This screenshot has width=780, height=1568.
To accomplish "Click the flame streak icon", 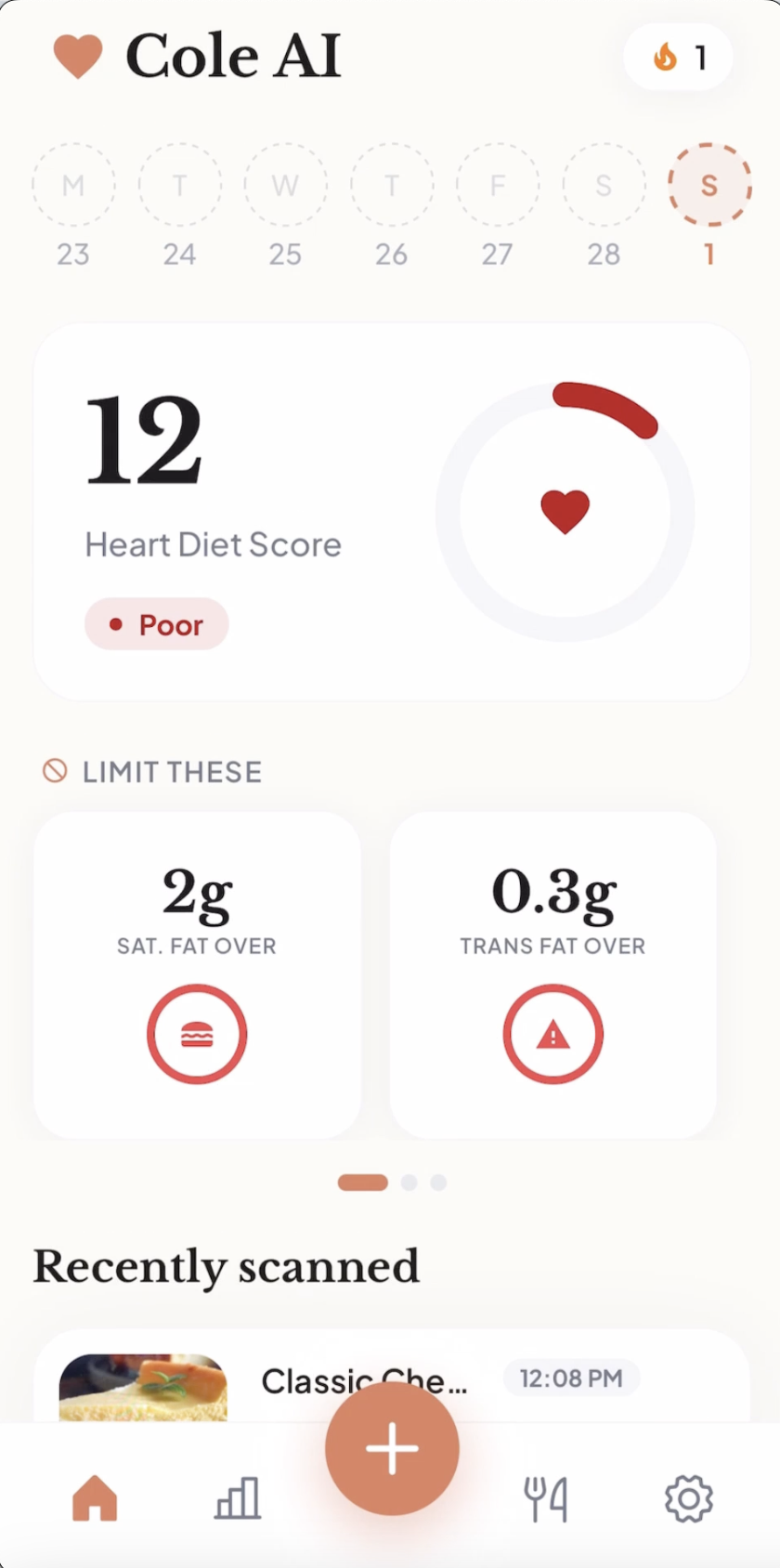I will point(667,57).
